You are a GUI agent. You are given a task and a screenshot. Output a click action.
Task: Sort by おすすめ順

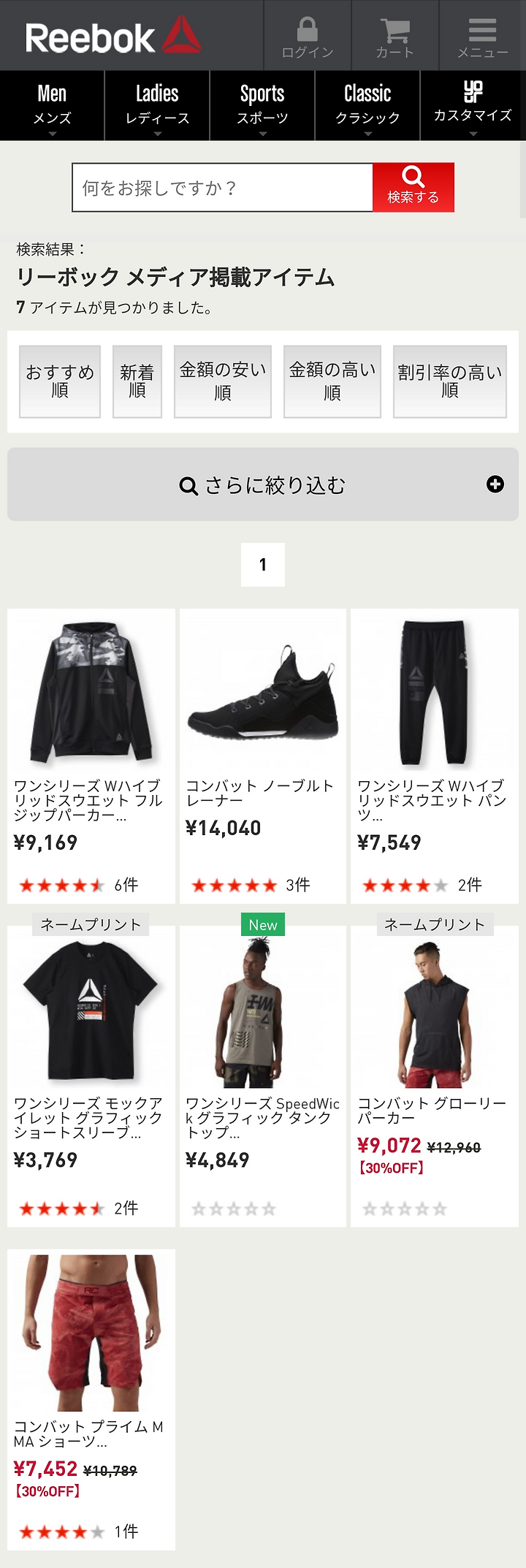(x=60, y=381)
